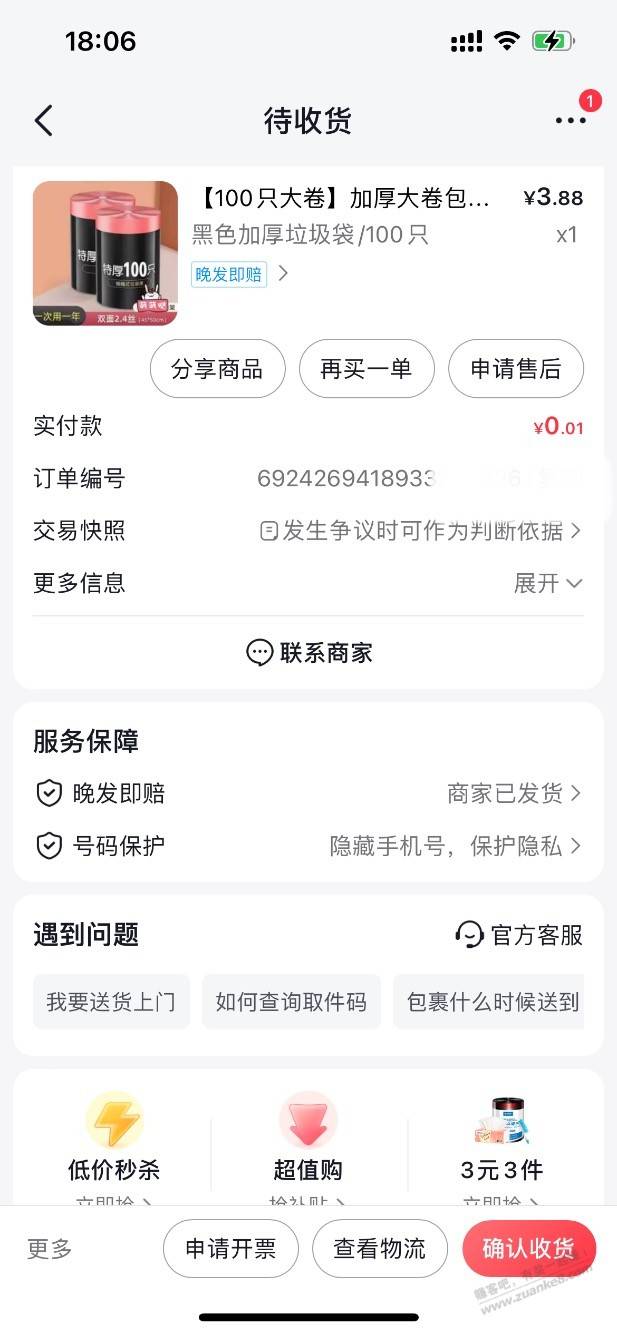The width and height of the screenshot is (617, 1334).
Task: Select the 我要送货上门 question chip
Action: (x=111, y=1002)
